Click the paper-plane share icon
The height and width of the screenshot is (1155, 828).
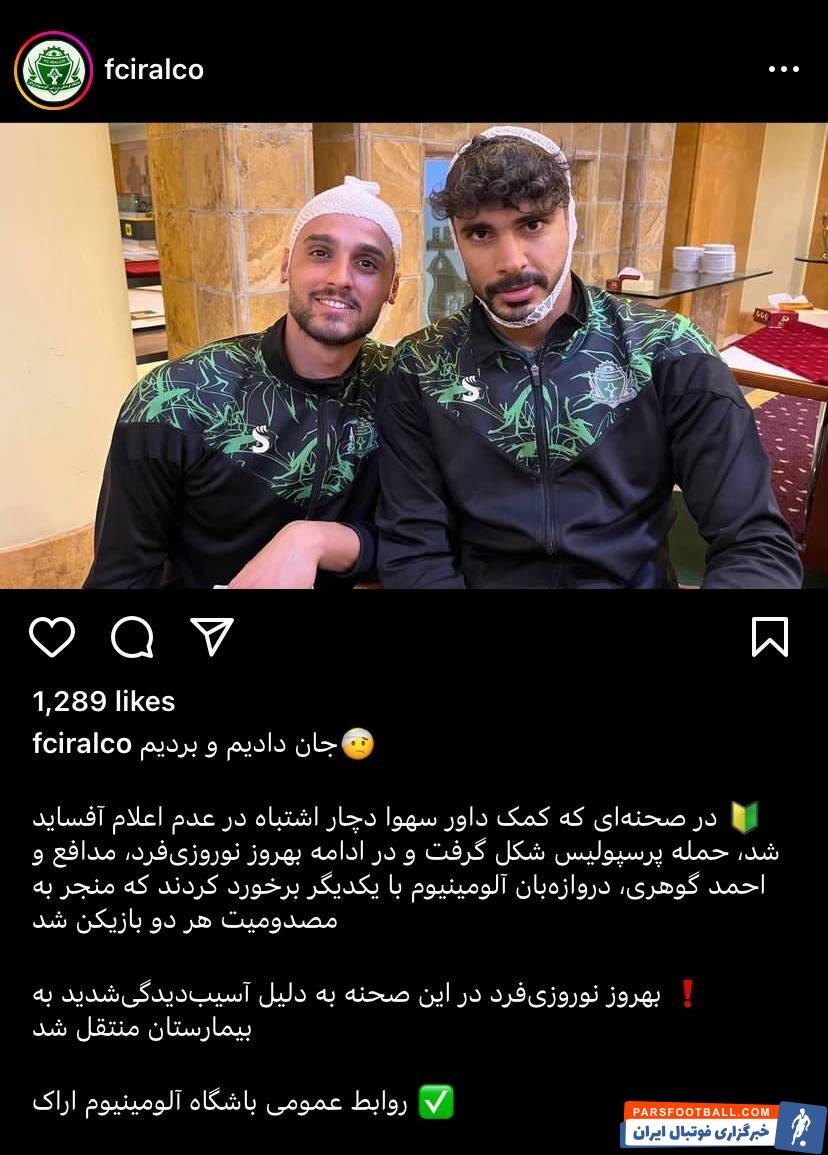214,636
